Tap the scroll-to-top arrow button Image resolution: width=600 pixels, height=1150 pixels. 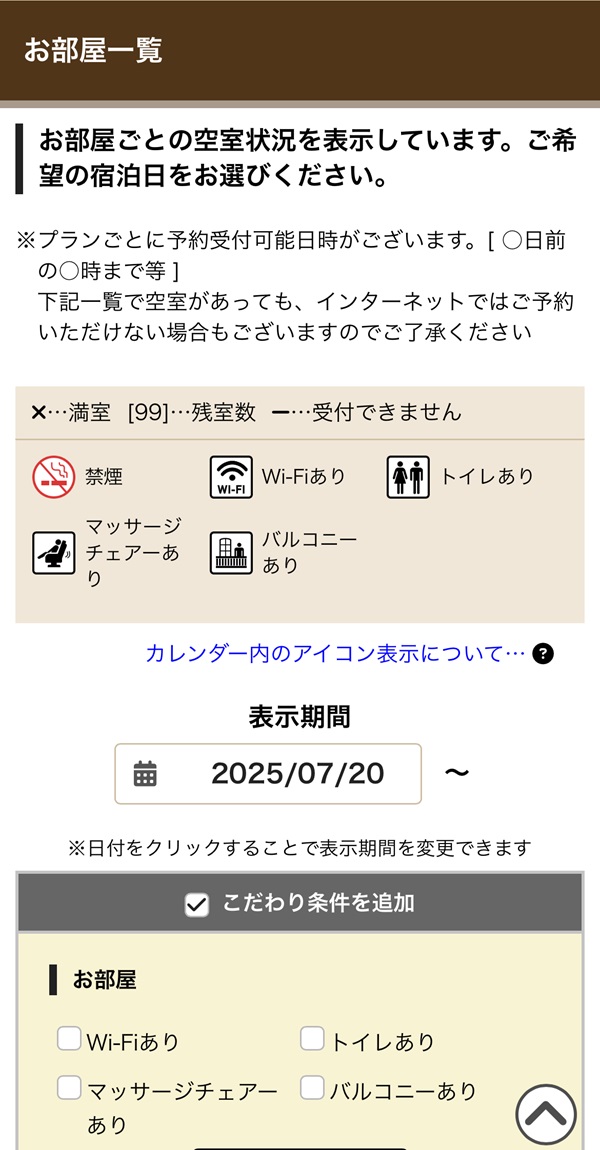tap(546, 1115)
